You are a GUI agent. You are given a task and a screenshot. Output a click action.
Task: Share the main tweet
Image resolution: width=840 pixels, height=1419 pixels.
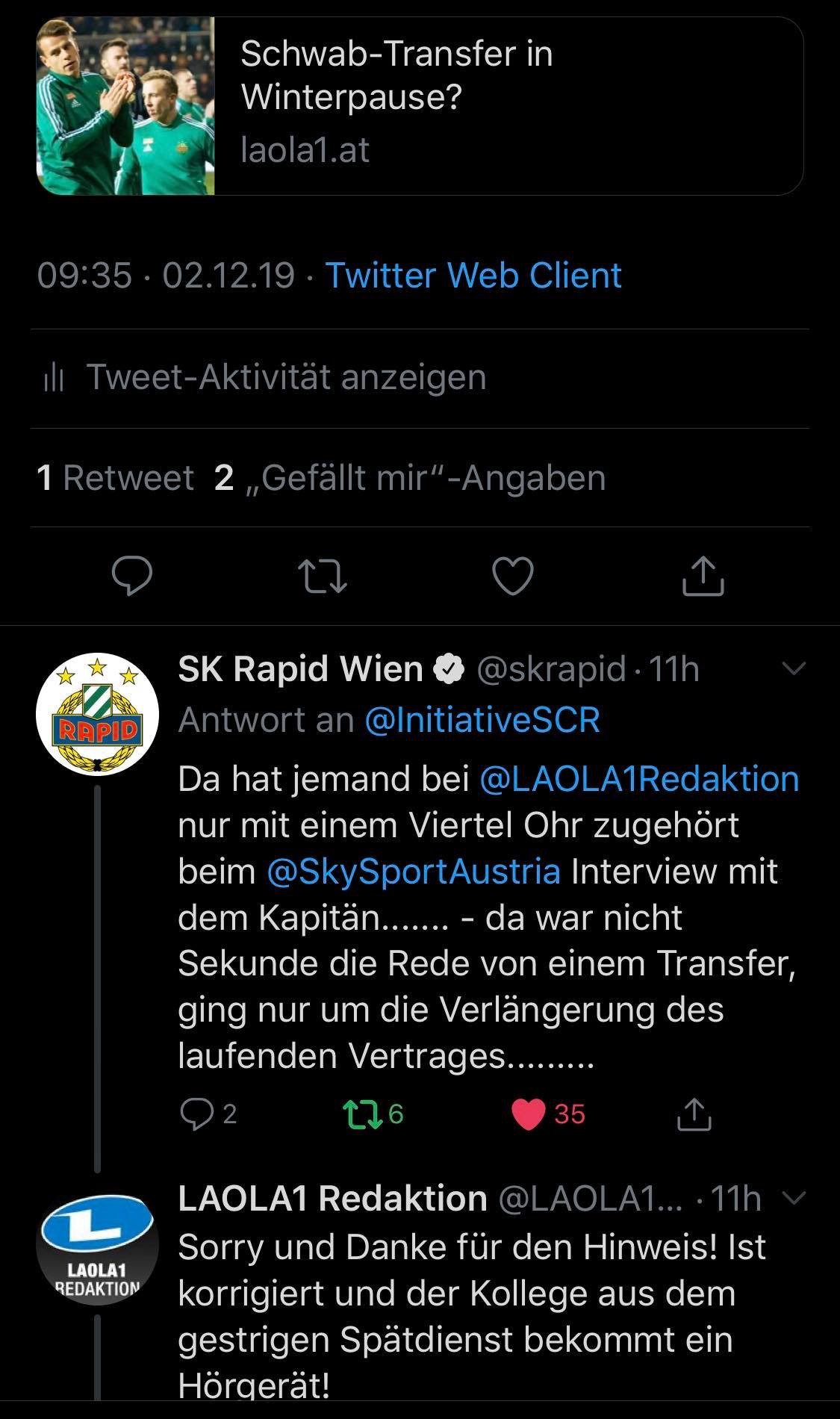click(703, 576)
